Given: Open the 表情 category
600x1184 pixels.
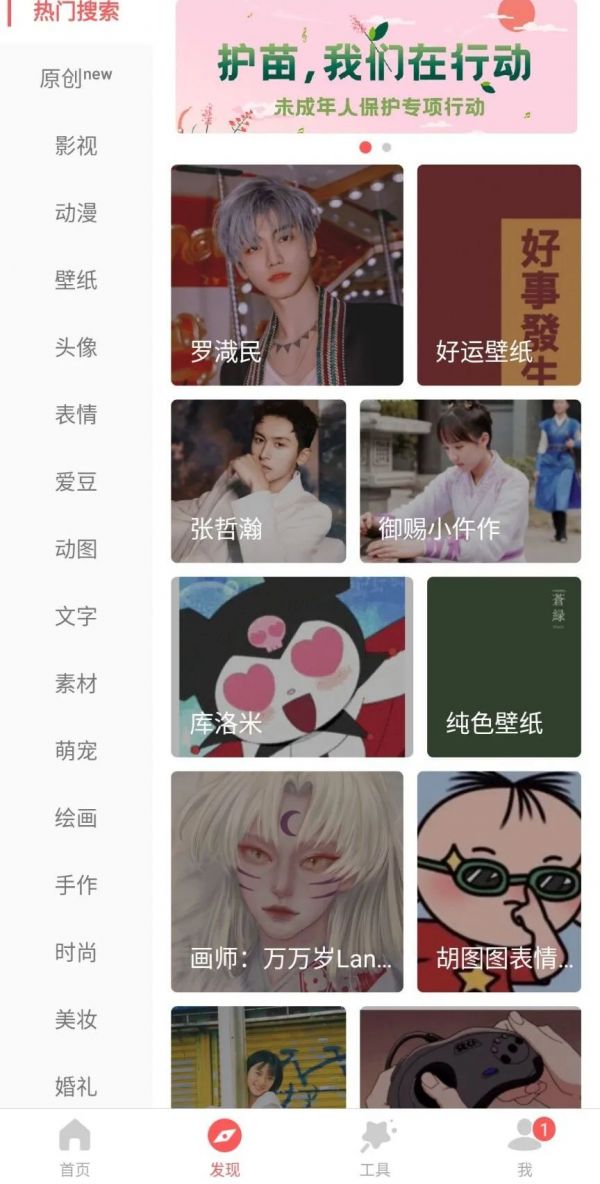Looking at the screenshot, I should (76, 414).
